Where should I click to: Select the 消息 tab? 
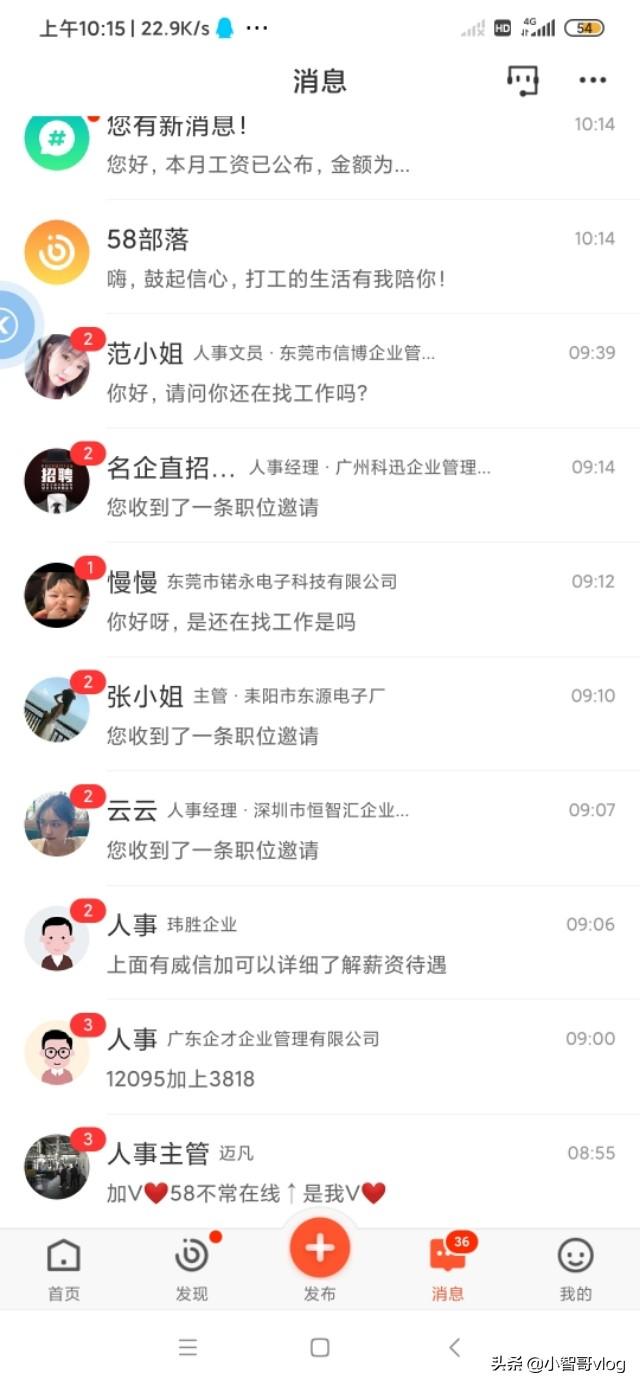click(447, 1268)
